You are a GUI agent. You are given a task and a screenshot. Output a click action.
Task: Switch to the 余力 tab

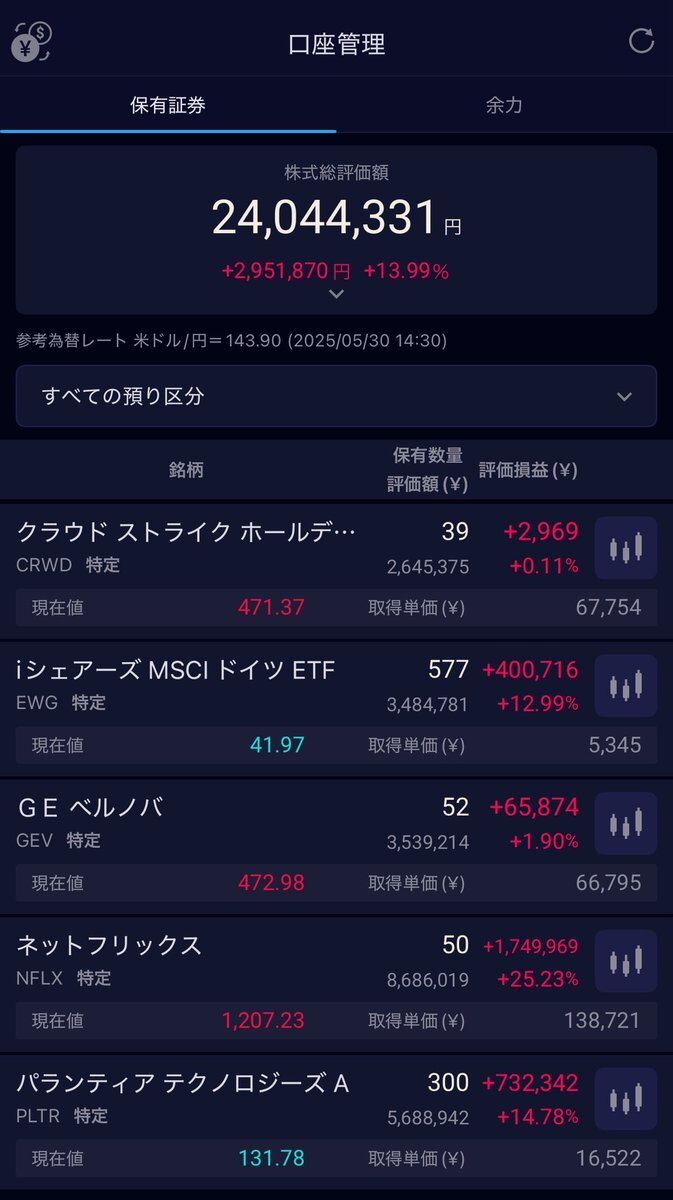504,104
